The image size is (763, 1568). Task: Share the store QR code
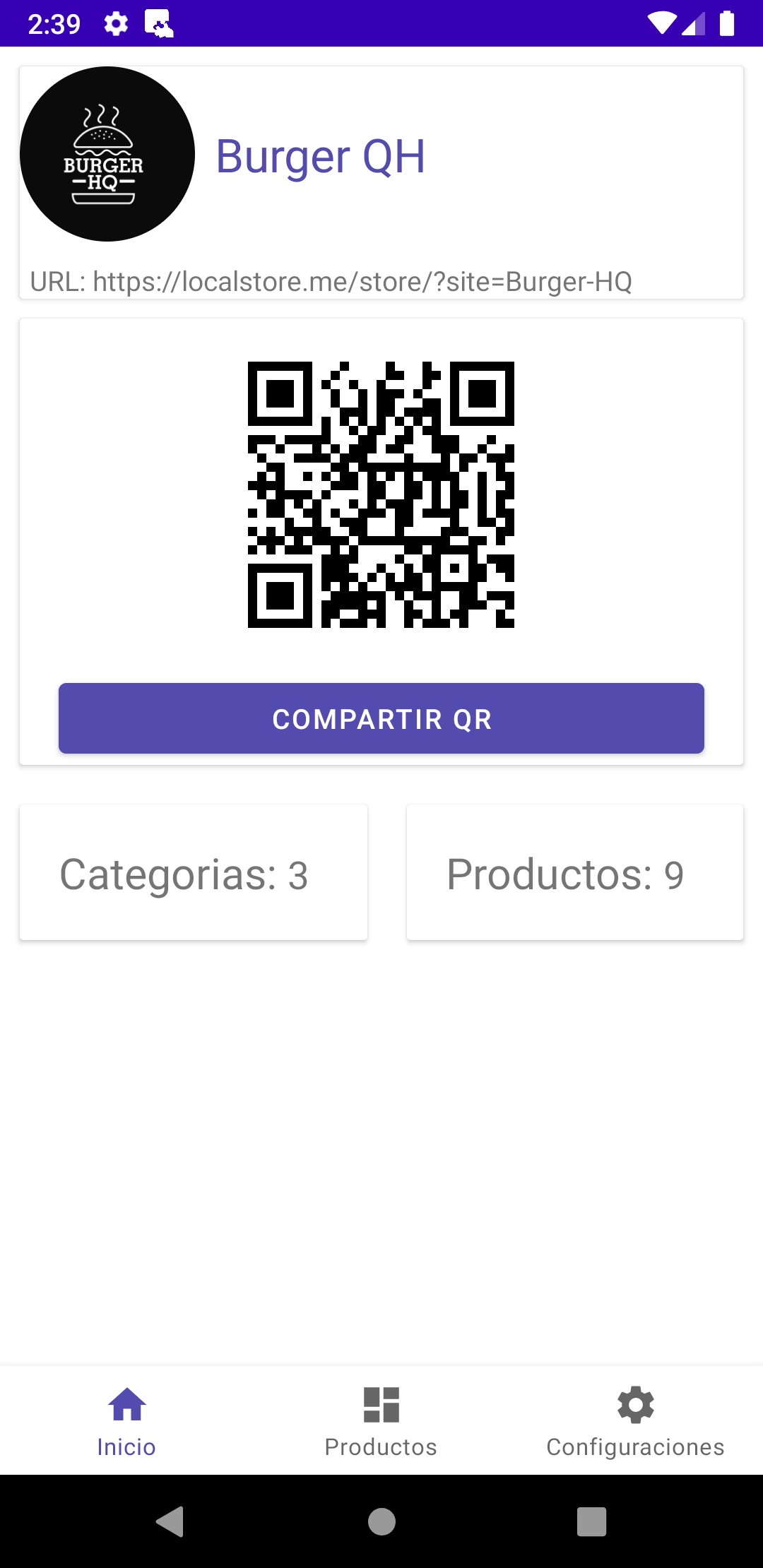click(381, 718)
